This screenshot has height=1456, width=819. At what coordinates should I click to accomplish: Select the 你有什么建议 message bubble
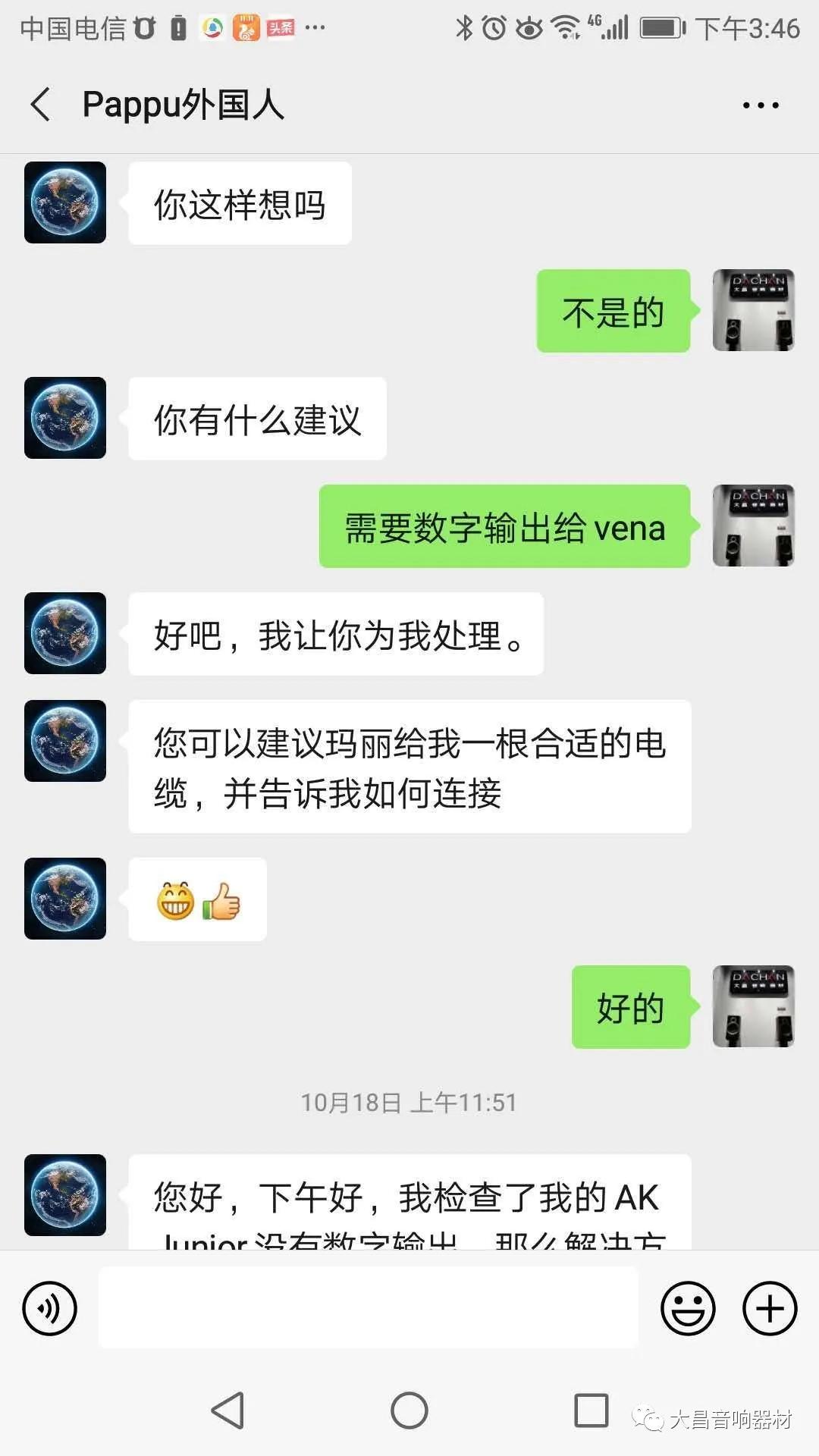point(257,418)
